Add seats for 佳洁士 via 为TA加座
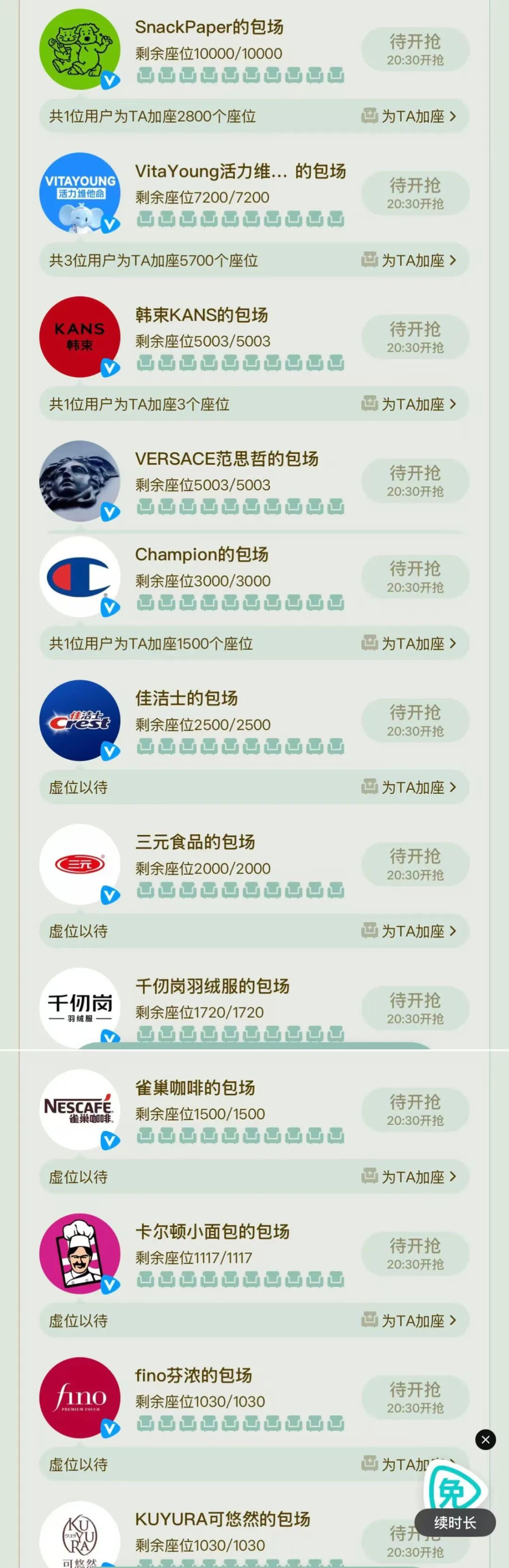 pyautogui.click(x=409, y=787)
